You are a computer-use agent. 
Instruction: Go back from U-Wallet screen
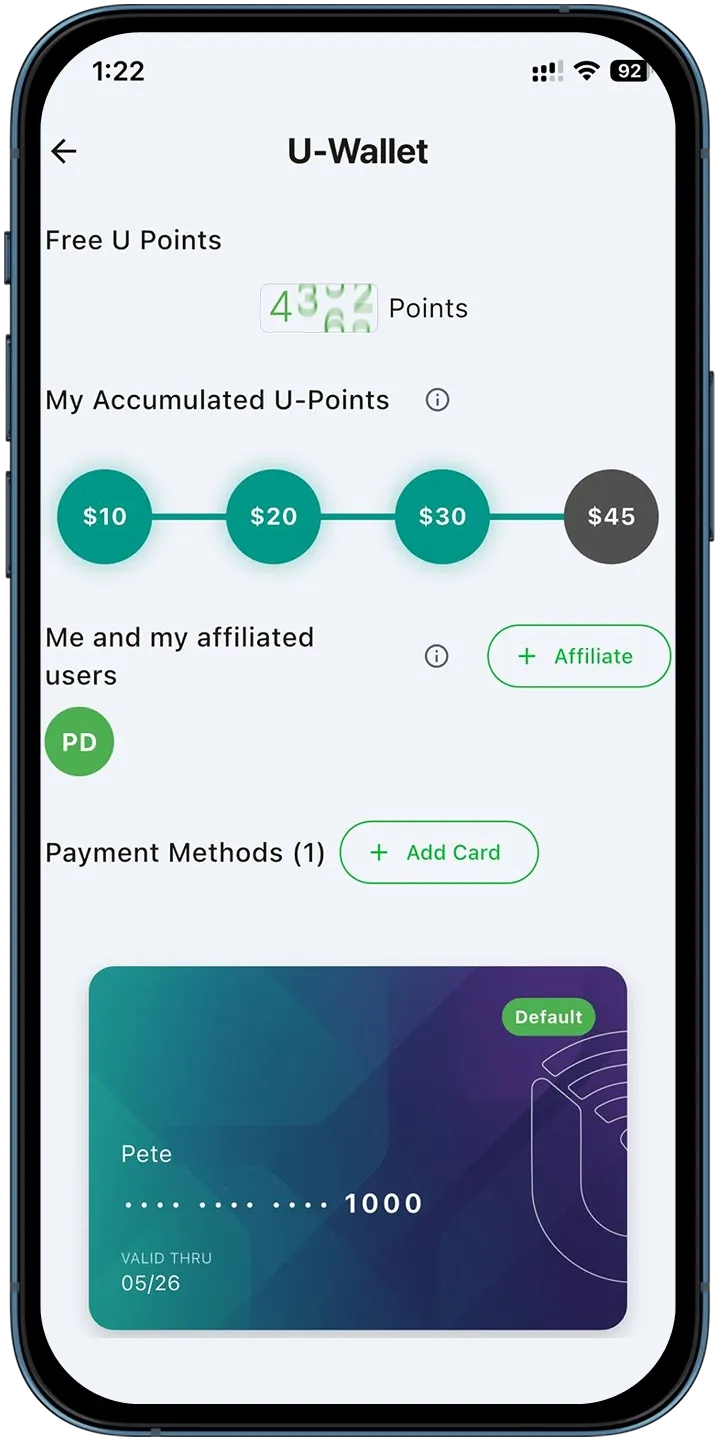pyautogui.click(x=64, y=151)
